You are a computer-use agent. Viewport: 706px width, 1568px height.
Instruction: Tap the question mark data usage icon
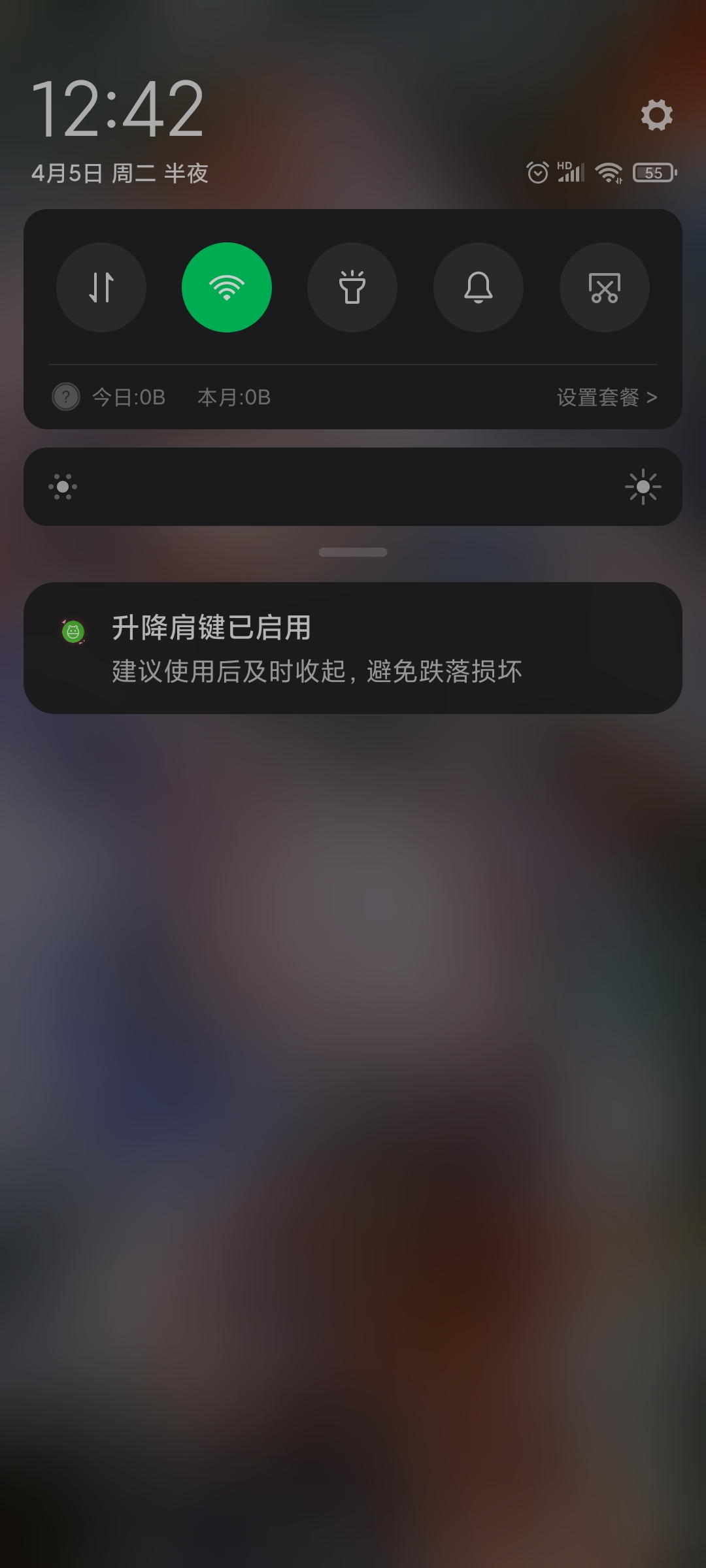pyautogui.click(x=66, y=397)
